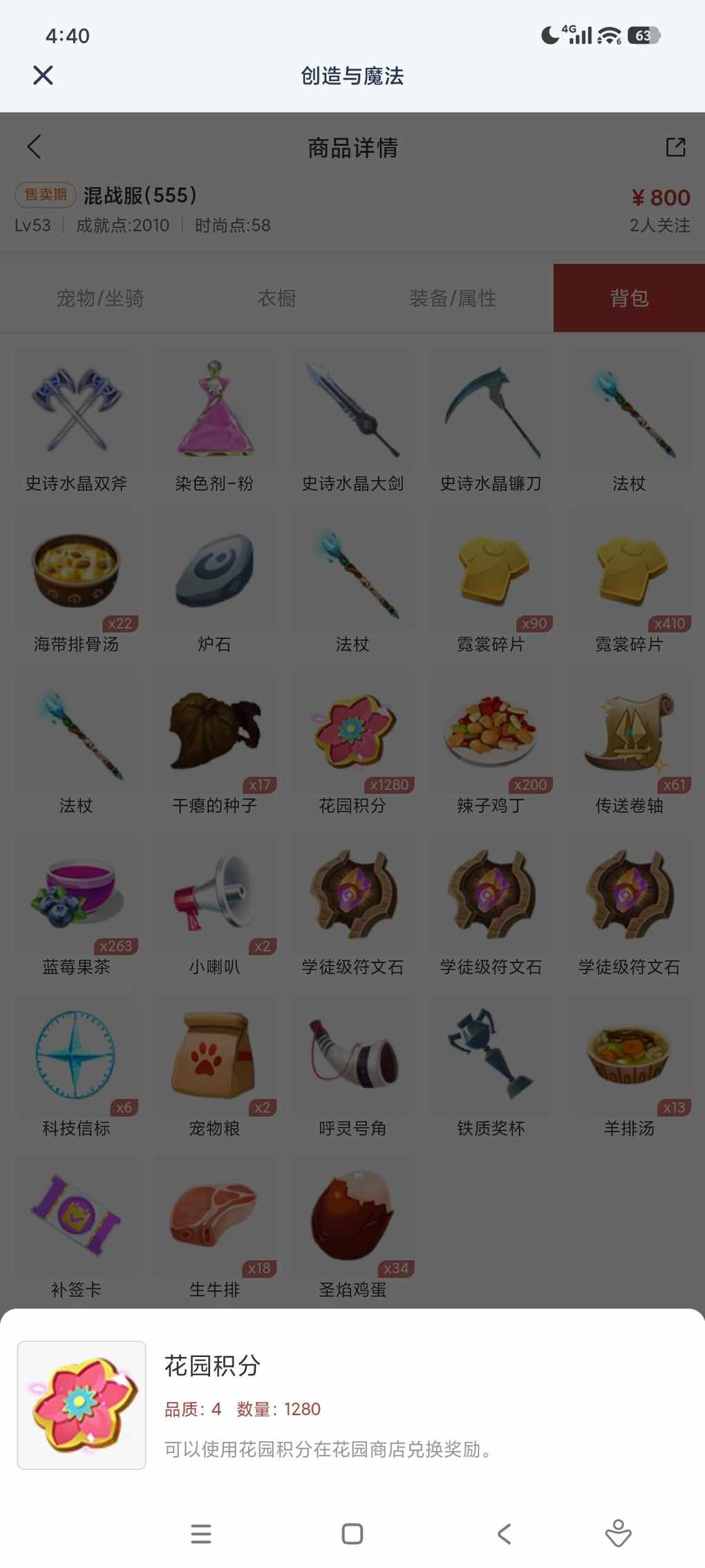This screenshot has width=705, height=1568.
Task: Select the 背包 tab
Action: (629, 298)
